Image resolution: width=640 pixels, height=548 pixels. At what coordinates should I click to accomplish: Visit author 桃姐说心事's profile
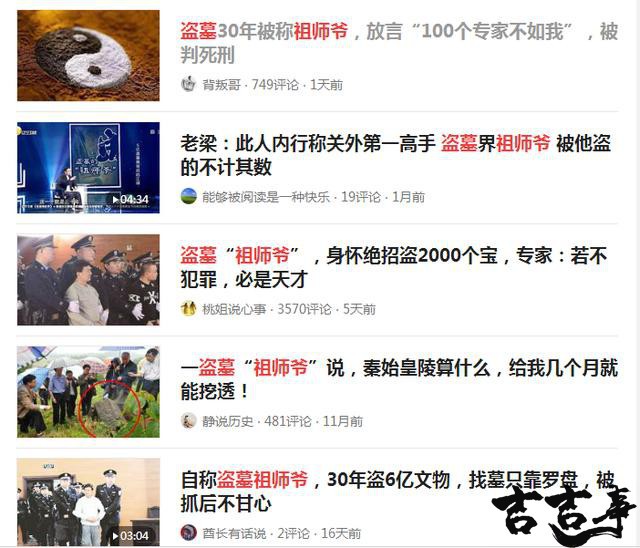click(233, 309)
